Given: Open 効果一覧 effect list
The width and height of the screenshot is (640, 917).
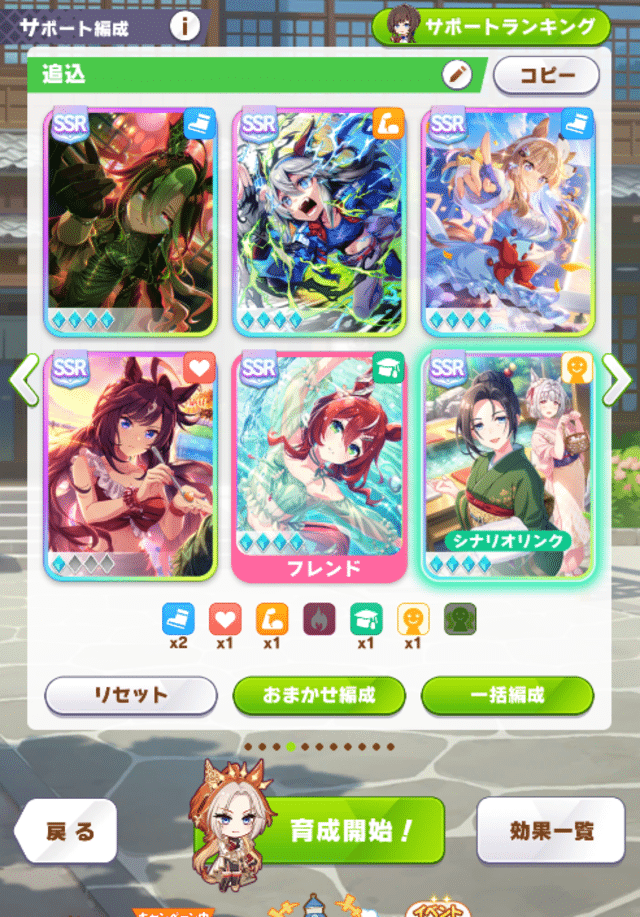Looking at the screenshot, I should click(x=551, y=830).
